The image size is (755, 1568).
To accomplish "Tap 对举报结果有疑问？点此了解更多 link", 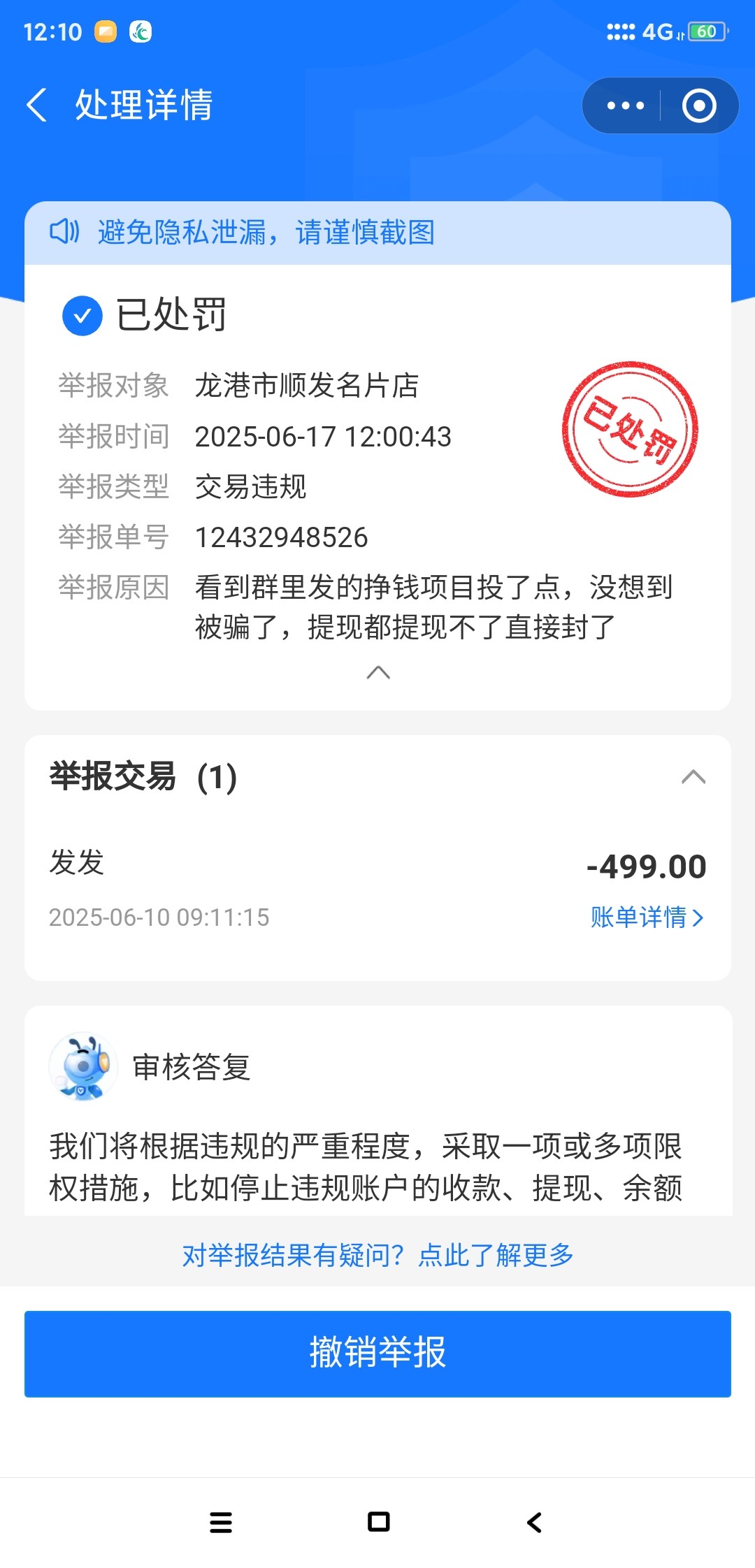I will point(377,1255).
